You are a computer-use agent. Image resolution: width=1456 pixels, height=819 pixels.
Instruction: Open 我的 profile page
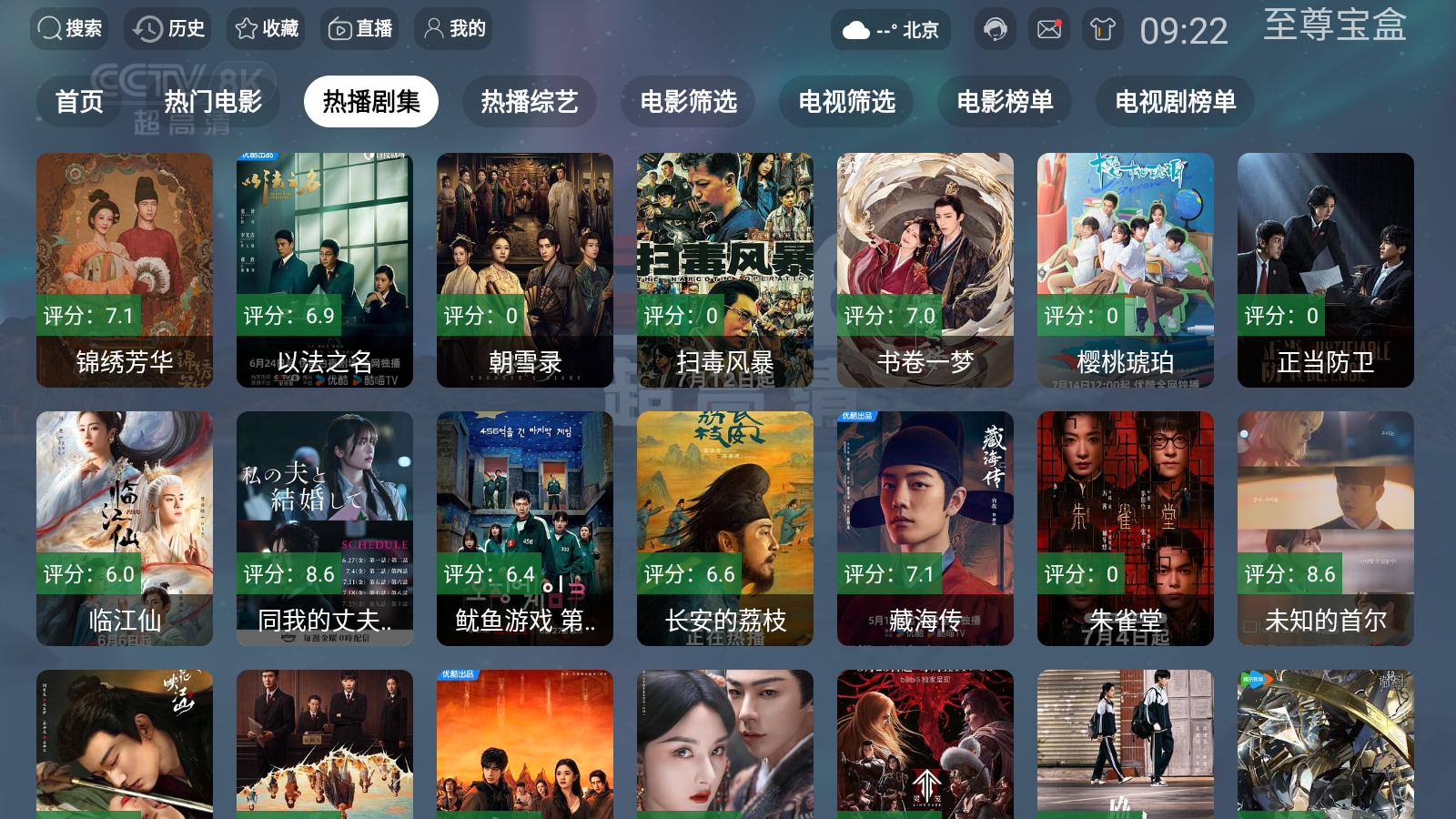click(455, 29)
